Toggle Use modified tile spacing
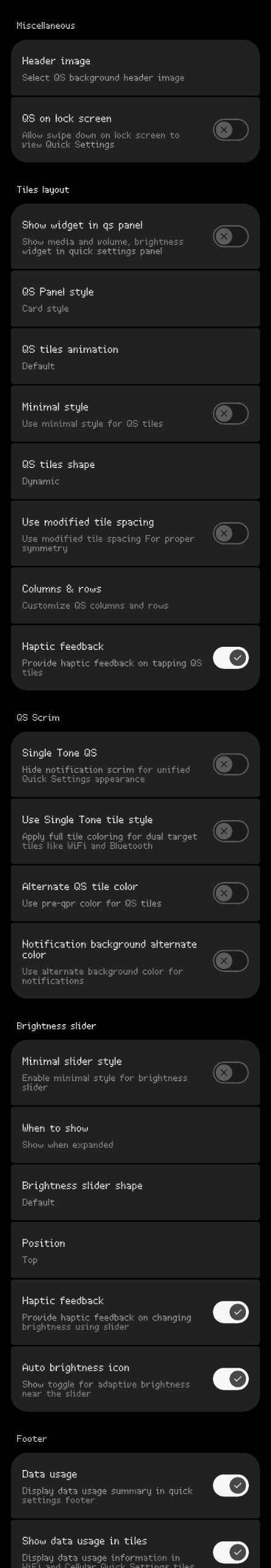This screenshot has height=1568, width=271. coord(231,533)
